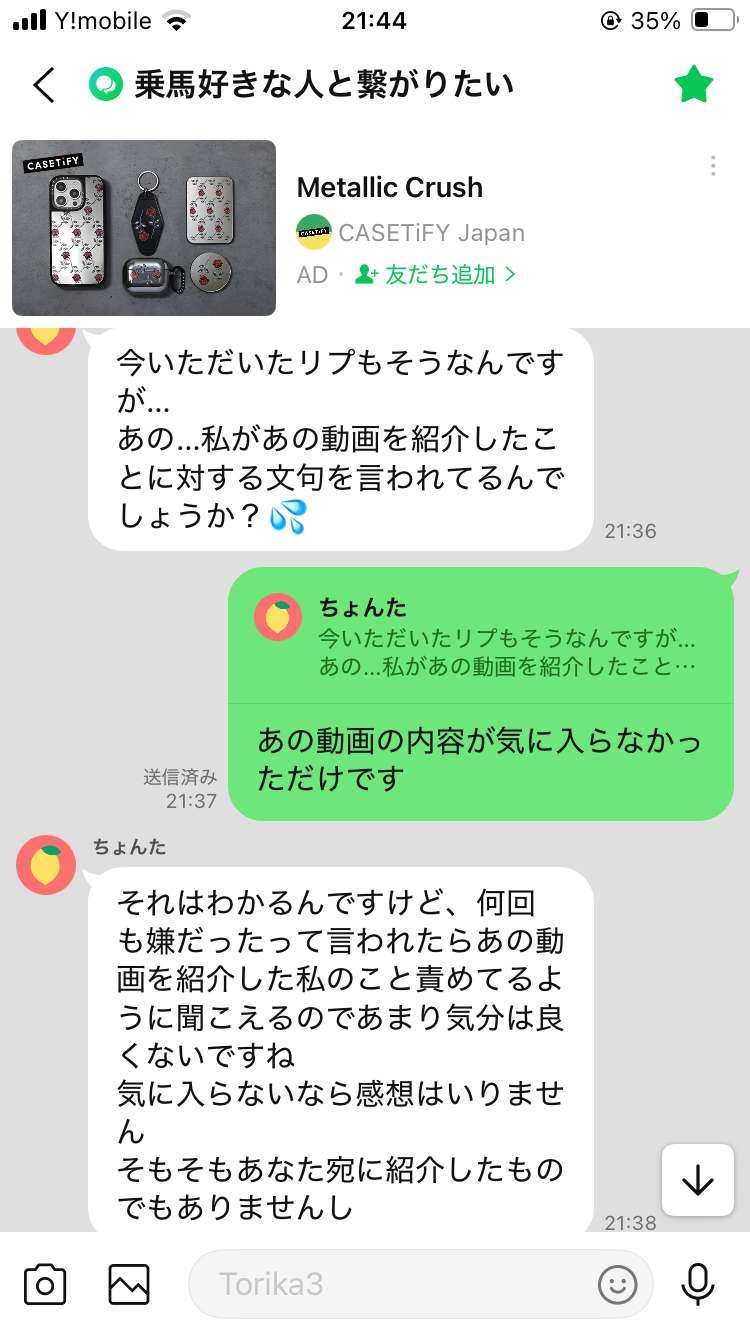Focus the message text field
Screen dimensions: 750x1334
pos(390,1284)
